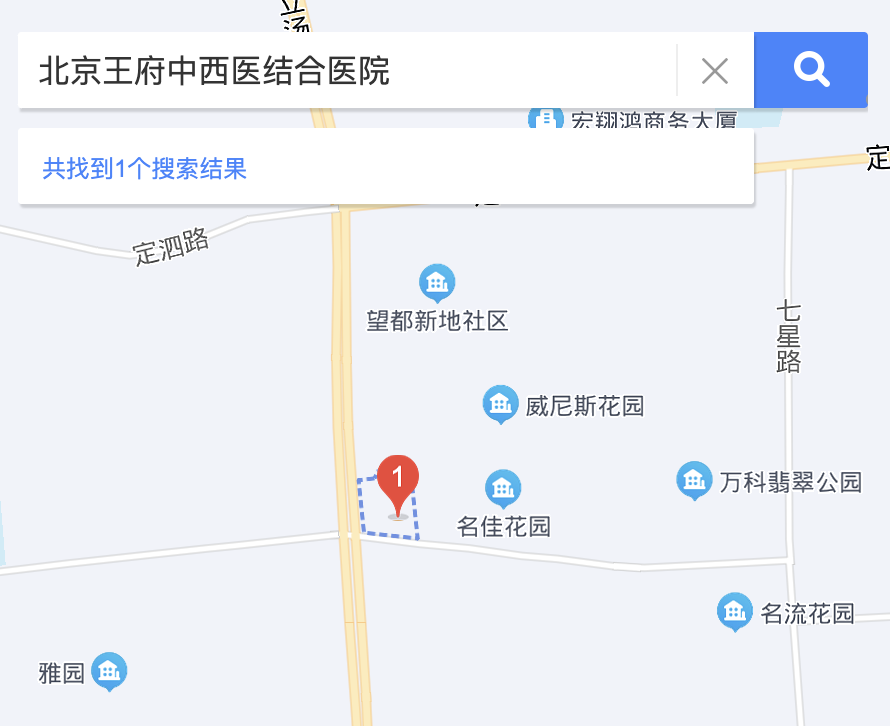890x726 pixels.
Task: Open the 望都新地社区 map point
Action: click(437, 284)
